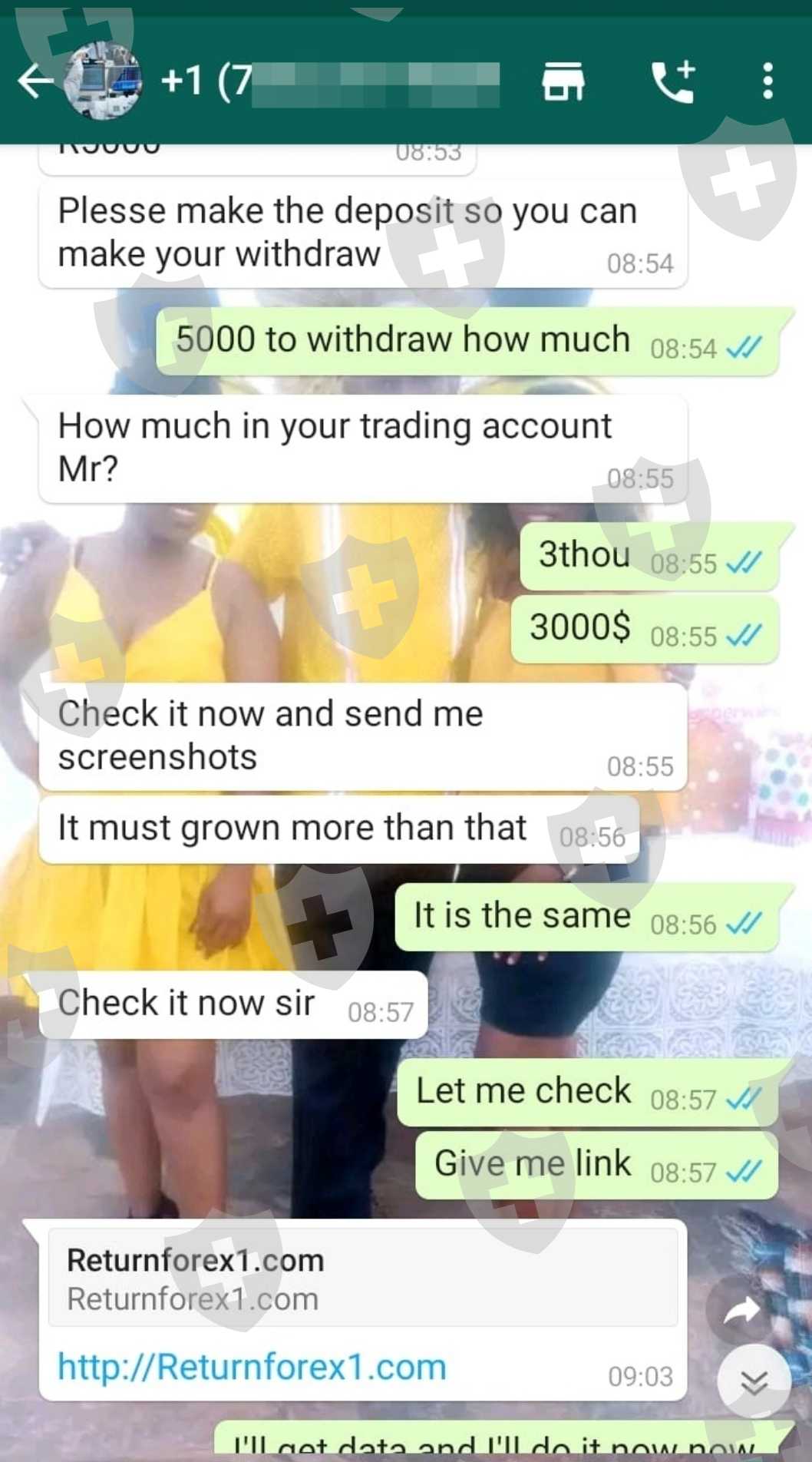Viewport: 812px width, 1462px height.
Task: Open the three-dot overflow menu
Action: (767, 81)
